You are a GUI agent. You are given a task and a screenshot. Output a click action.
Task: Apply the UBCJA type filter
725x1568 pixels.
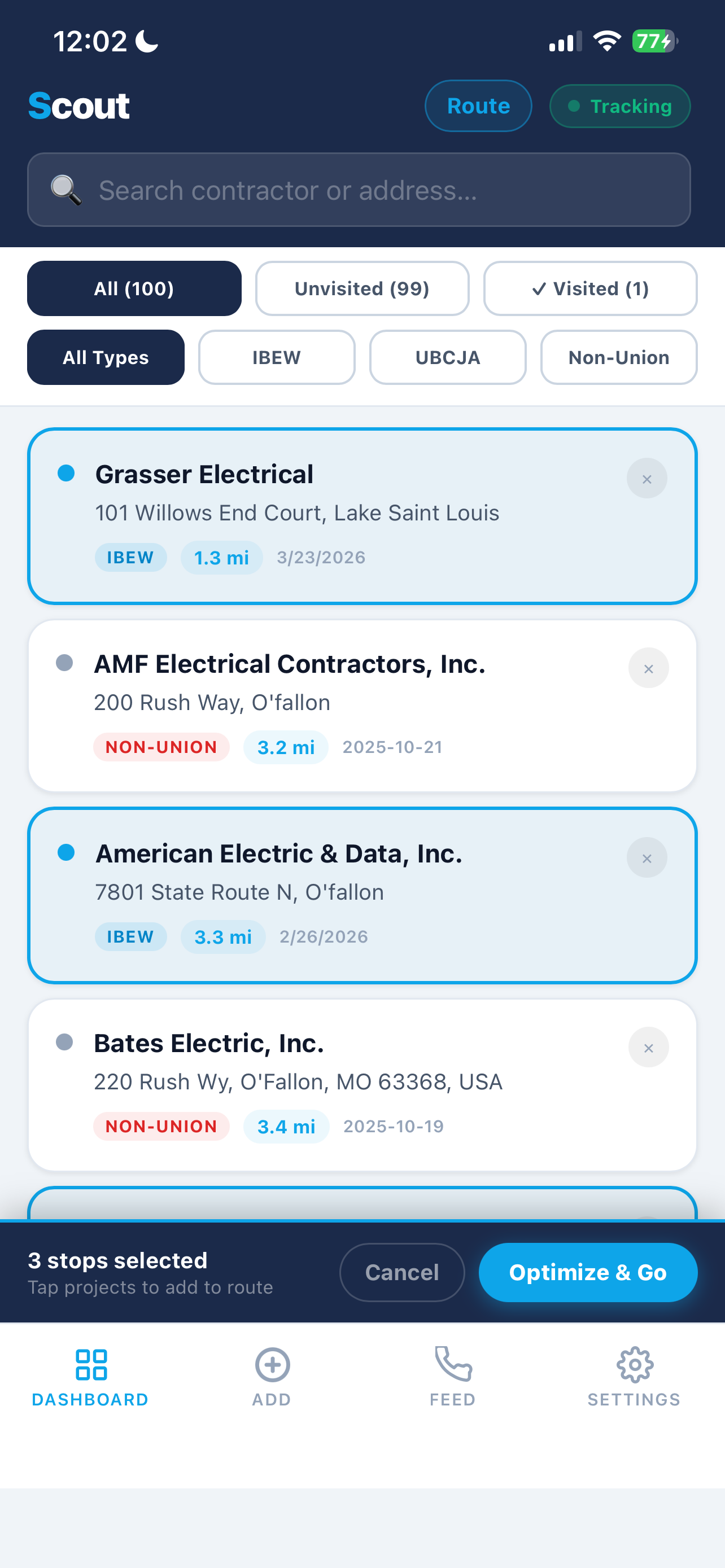pos(447,357)
